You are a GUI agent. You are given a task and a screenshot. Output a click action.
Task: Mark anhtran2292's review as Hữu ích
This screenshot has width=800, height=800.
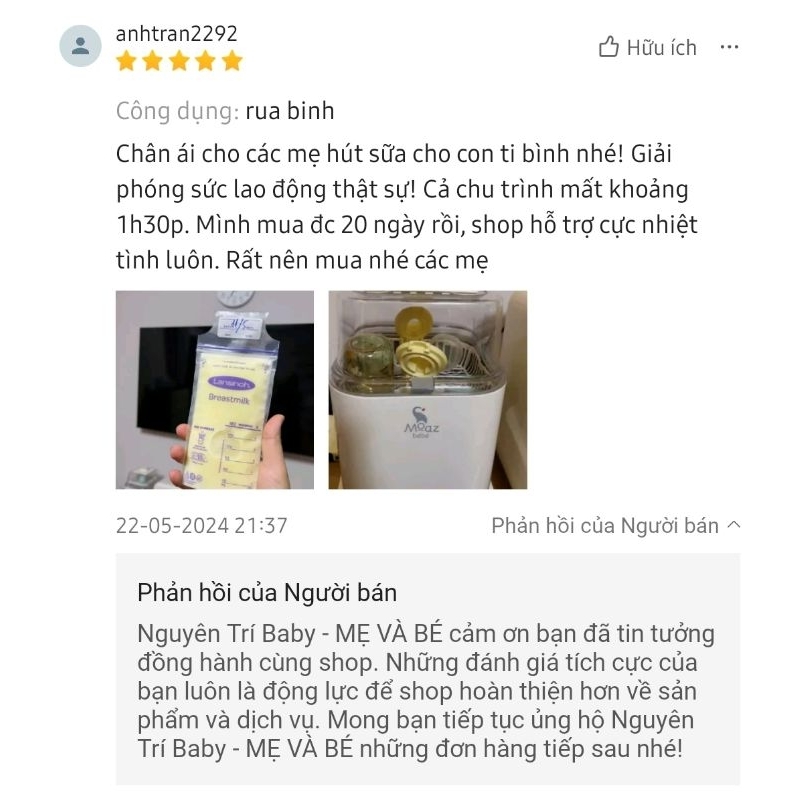click(647, 47)
